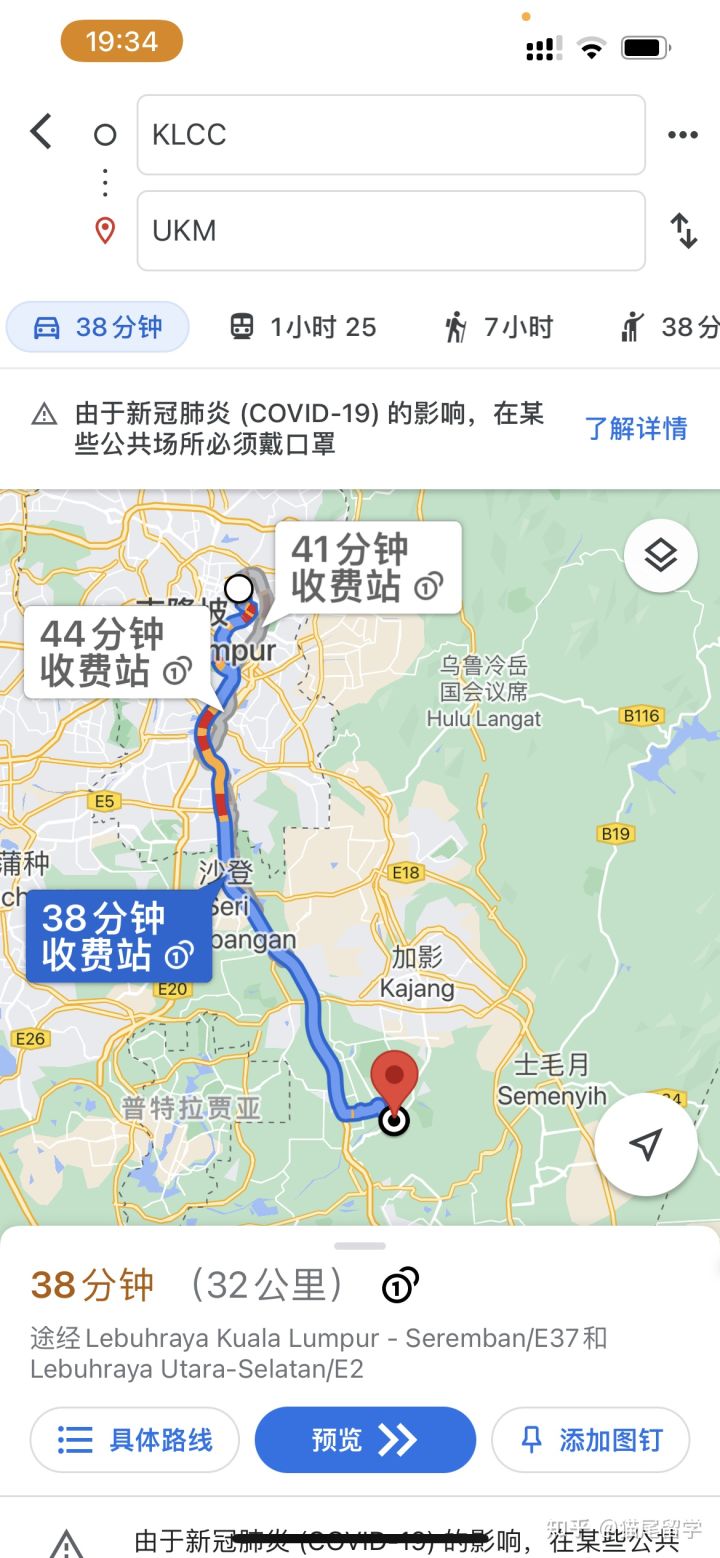
Task: Switch to transit tab showing 1小时 25
Action: coord(303,327)
